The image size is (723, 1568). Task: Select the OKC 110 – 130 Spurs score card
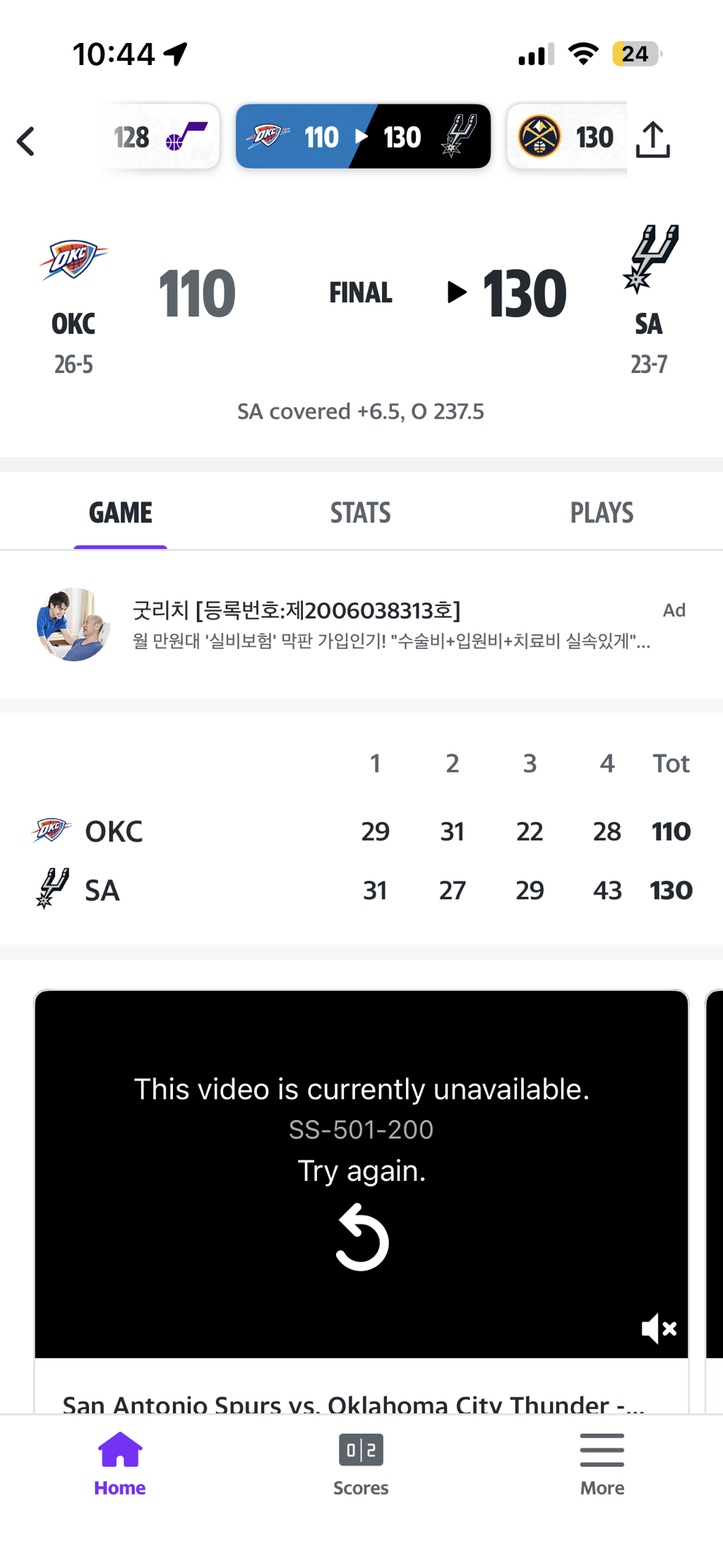(363, 137)
